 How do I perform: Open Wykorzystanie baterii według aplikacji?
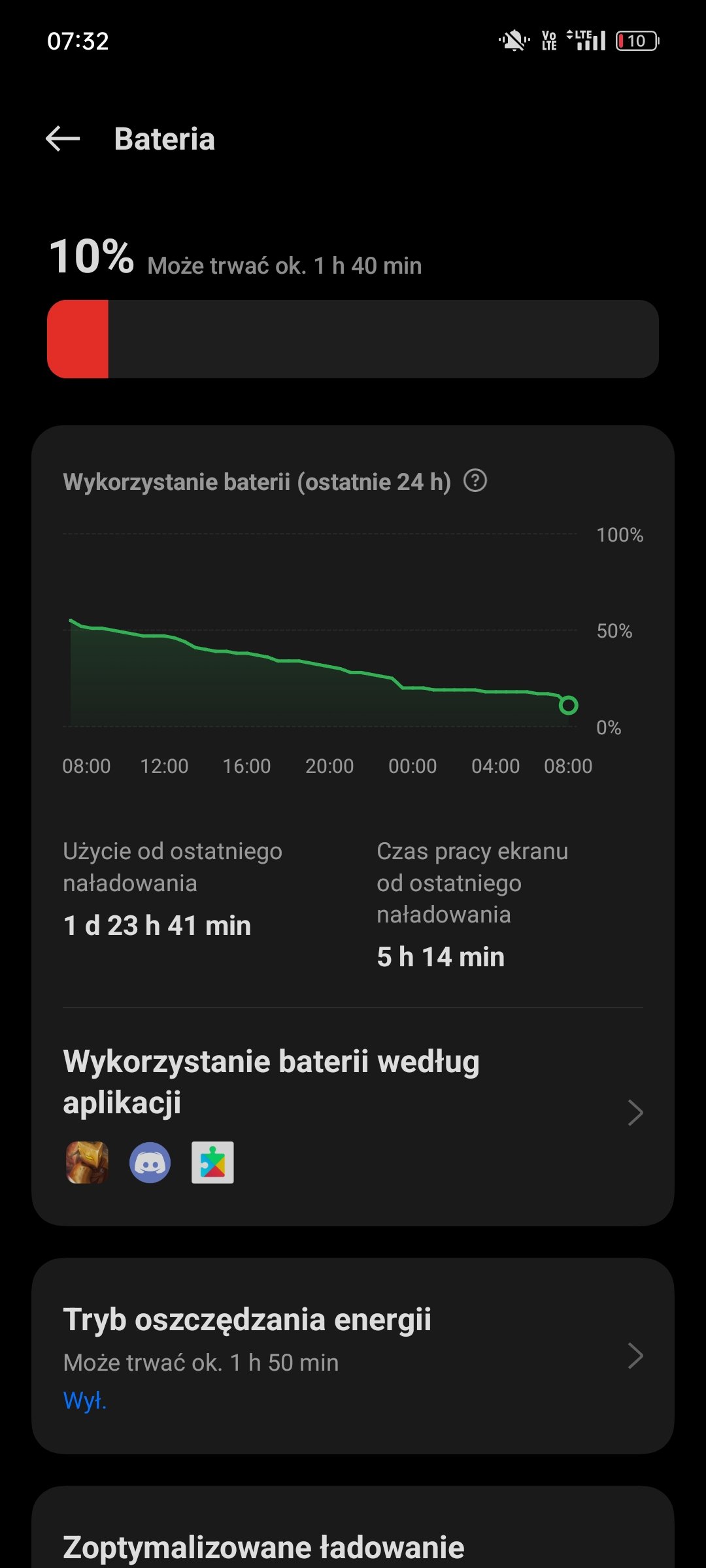tap(353, 1112)
